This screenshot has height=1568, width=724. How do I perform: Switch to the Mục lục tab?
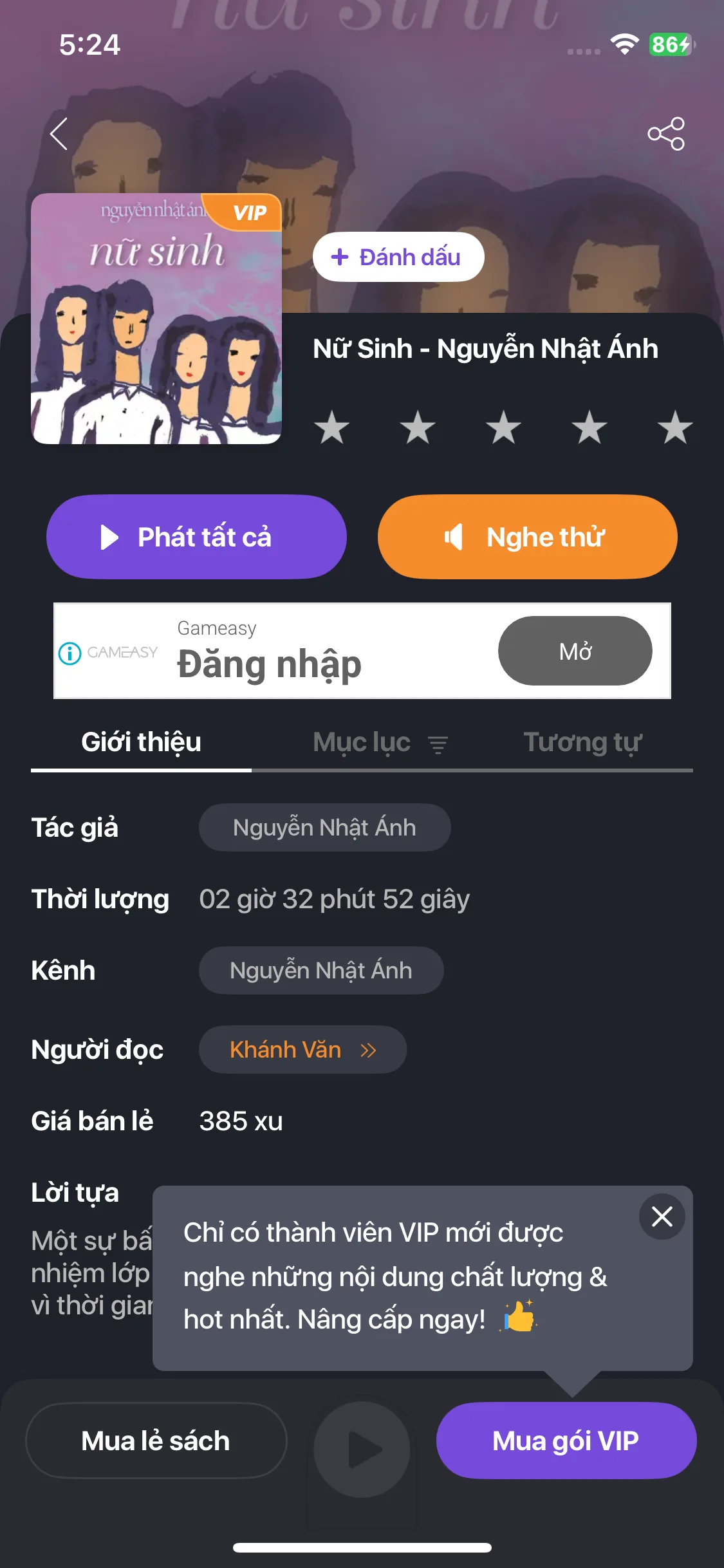click(362, 742)
